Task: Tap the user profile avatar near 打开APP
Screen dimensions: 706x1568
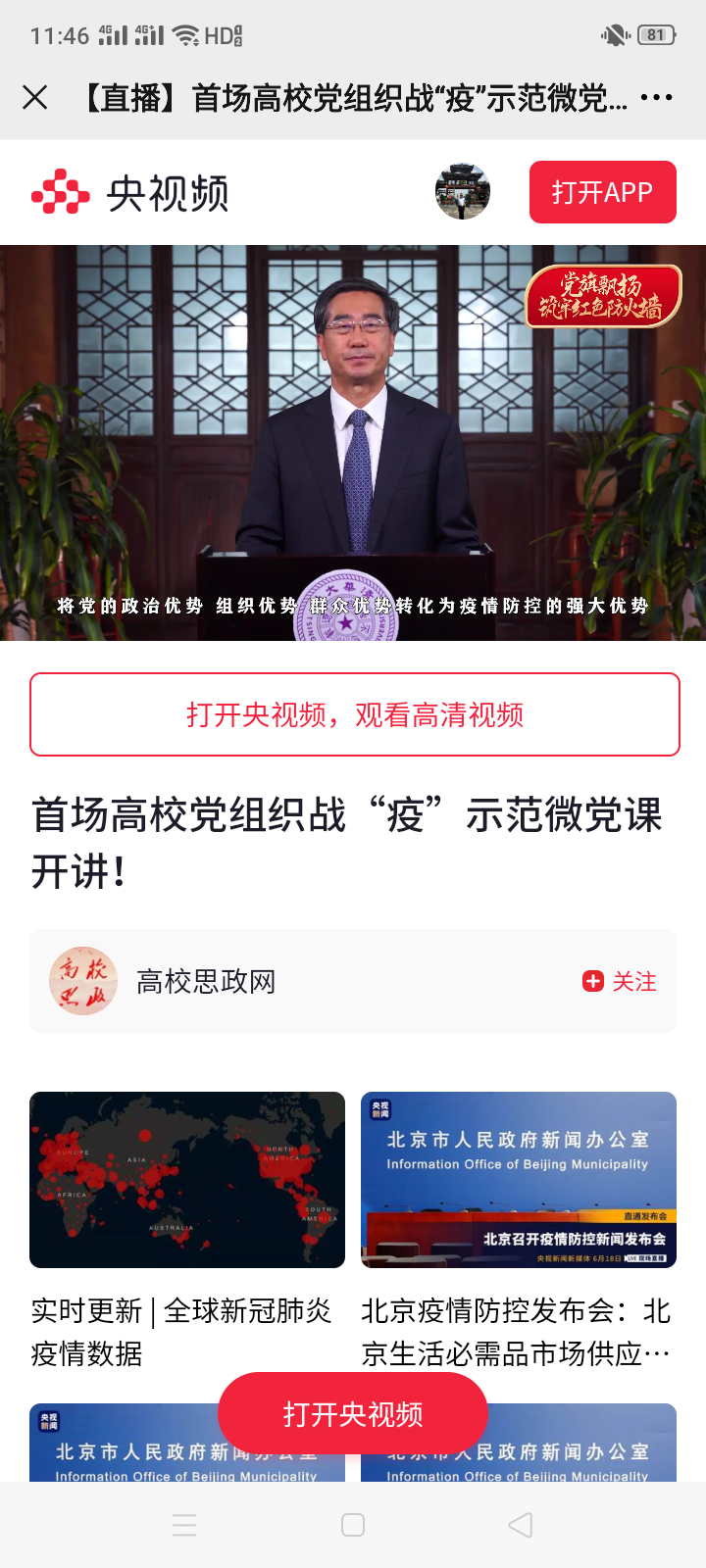Action: (462, 192)
